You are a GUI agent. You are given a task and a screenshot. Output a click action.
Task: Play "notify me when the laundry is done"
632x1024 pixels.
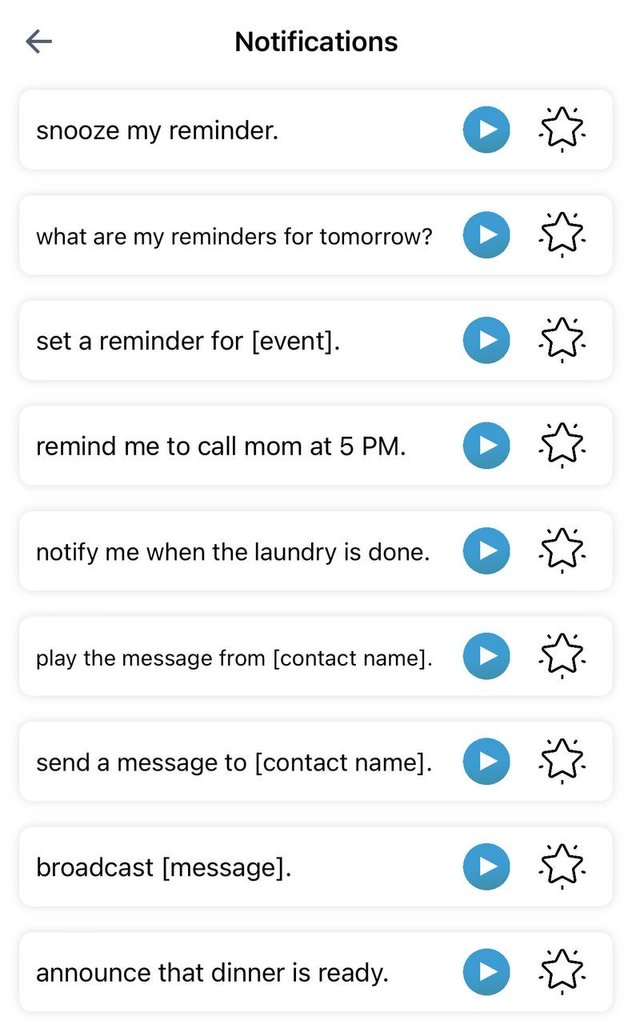tap(486, 551)
